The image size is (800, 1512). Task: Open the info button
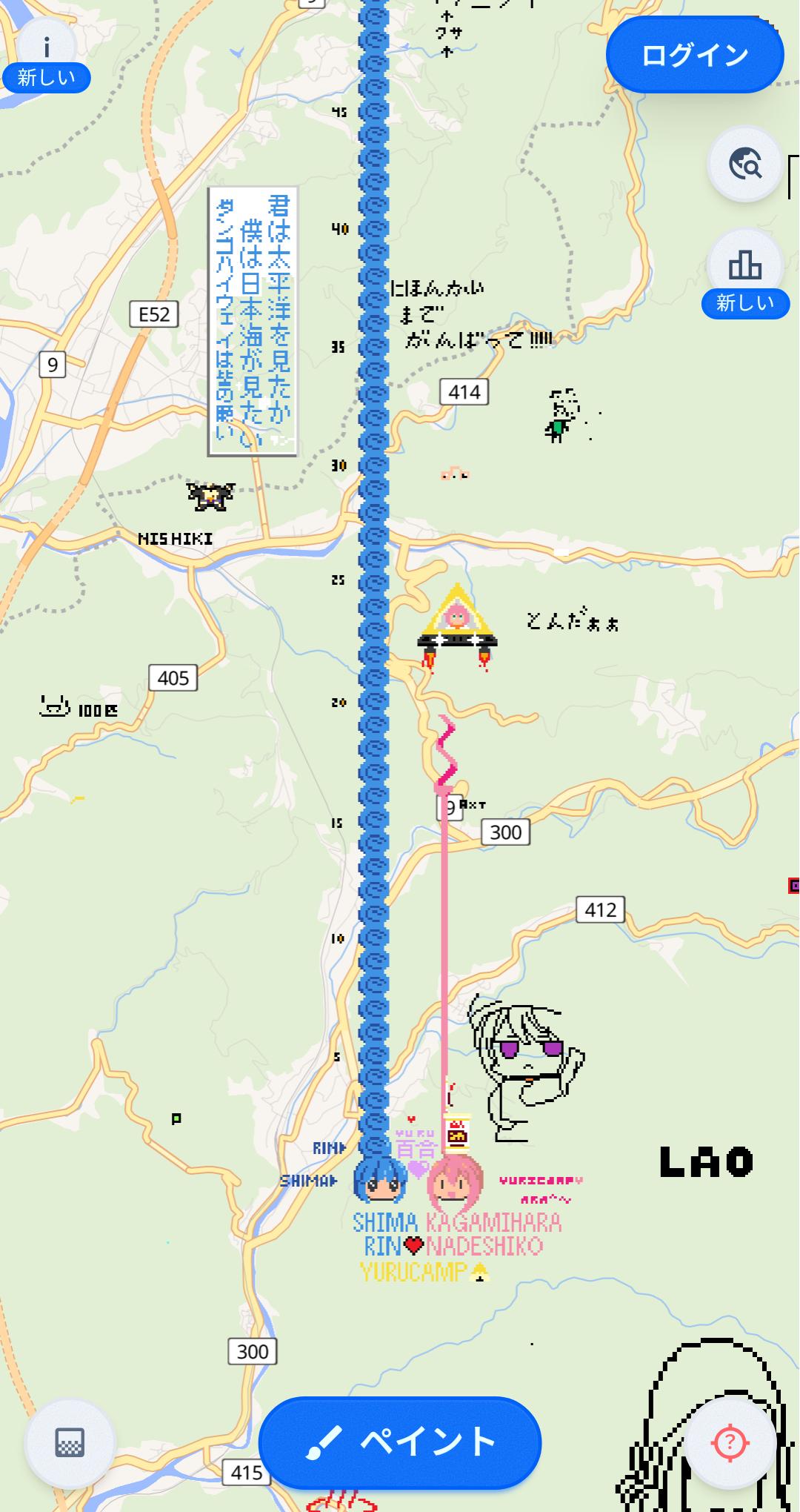coord(46,49)
